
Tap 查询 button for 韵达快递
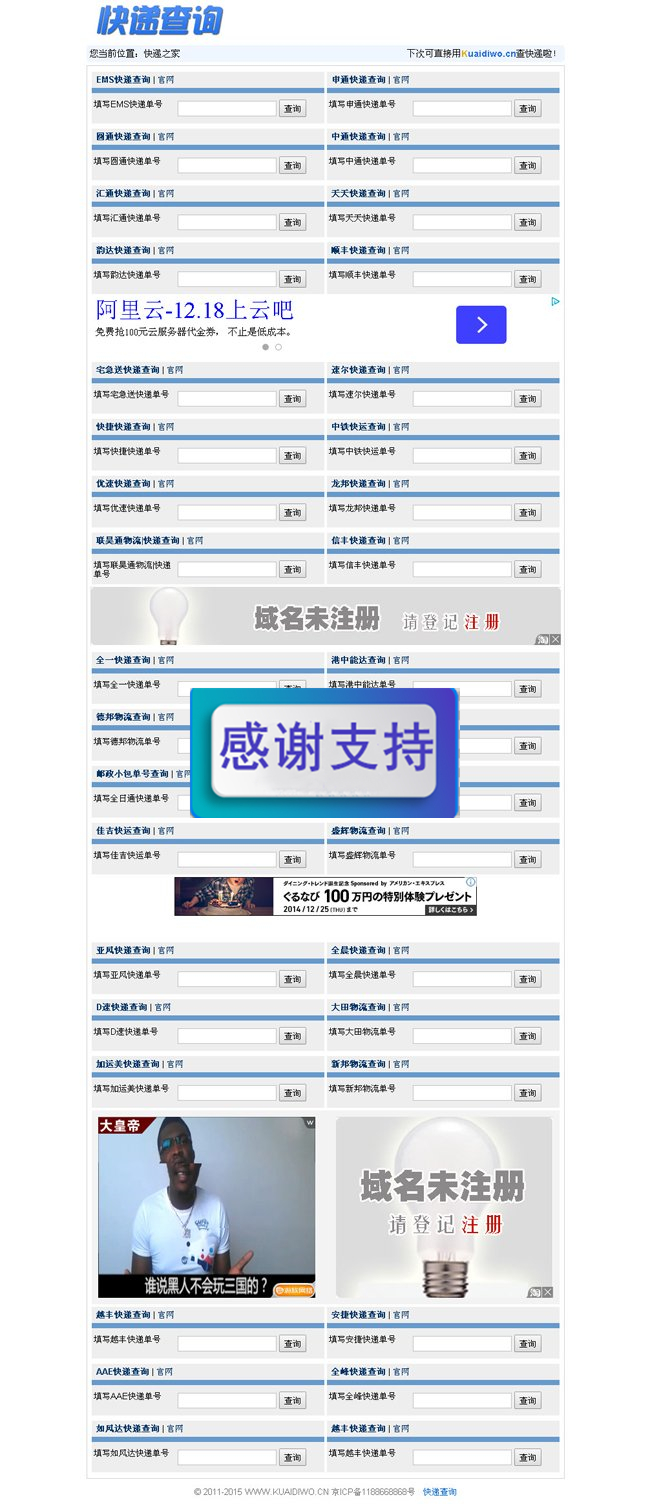(x=292, y=279)
